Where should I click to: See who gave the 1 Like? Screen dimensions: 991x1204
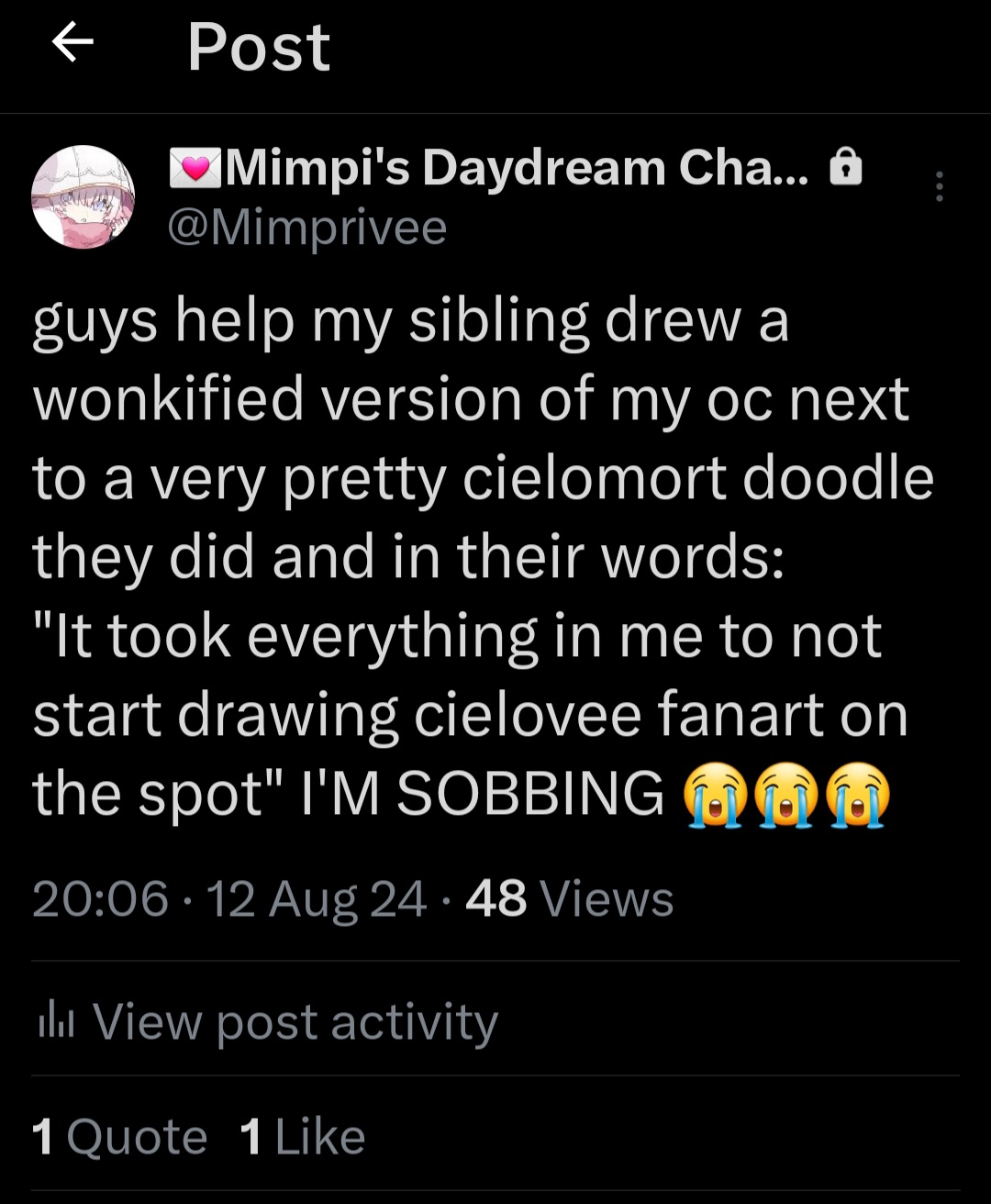pyautogui.click(x=303, y=1137)
